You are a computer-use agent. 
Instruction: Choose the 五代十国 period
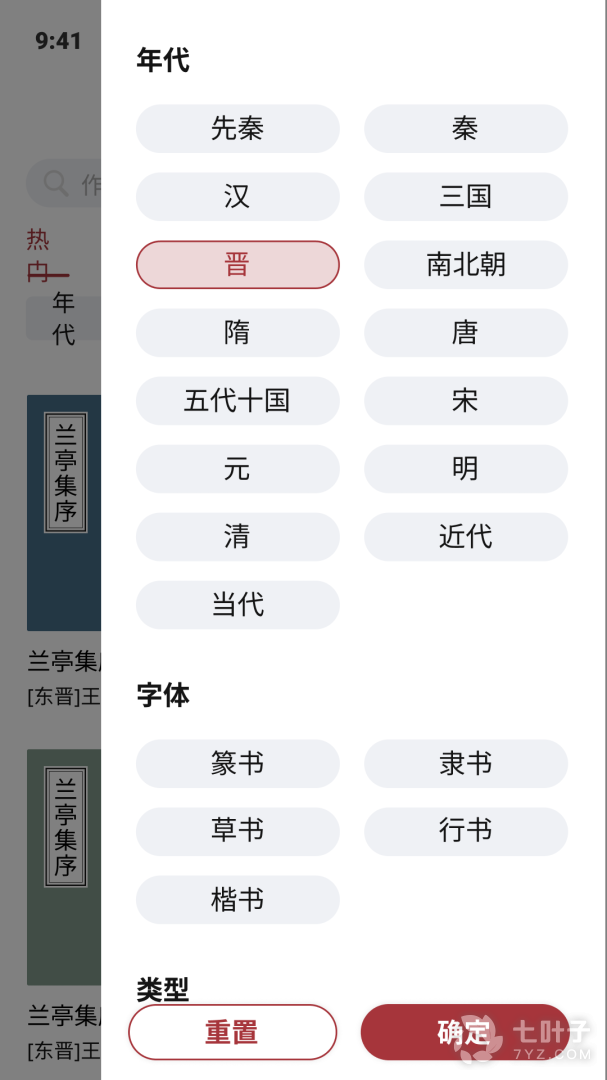(x=238, y=401)
